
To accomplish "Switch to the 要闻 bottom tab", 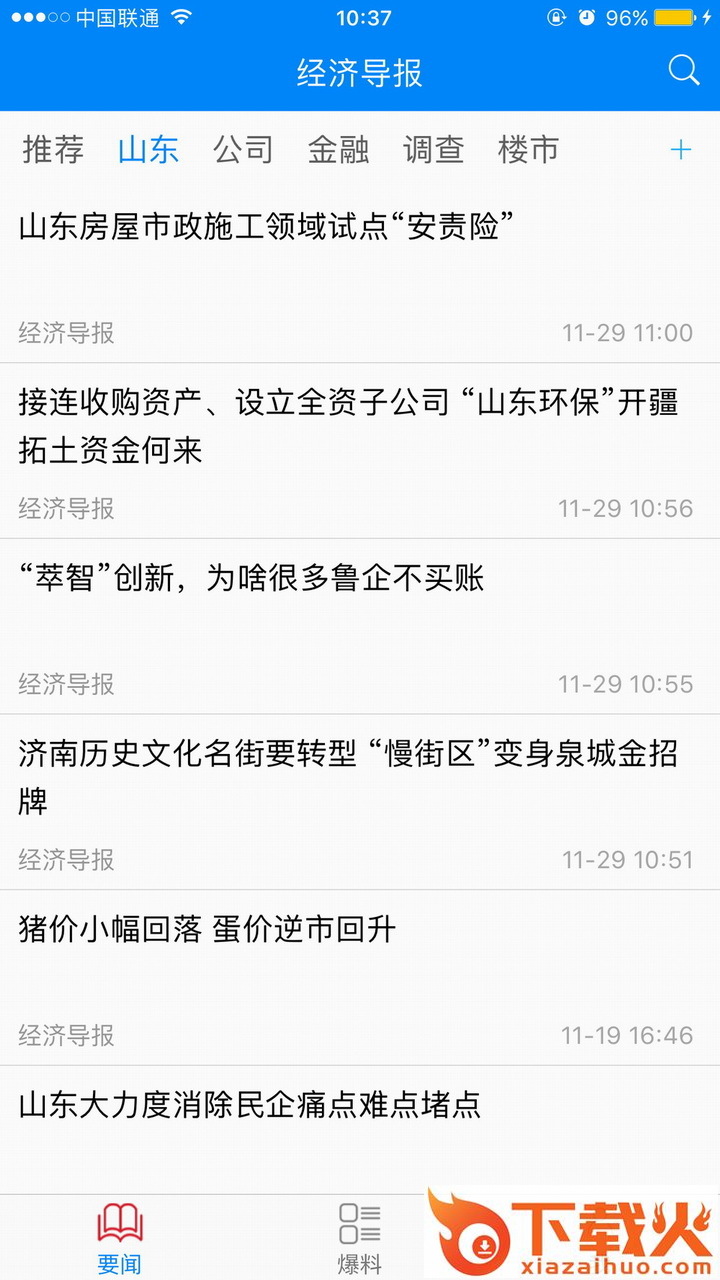I will pyautogui.click(x=119, y=1238).
